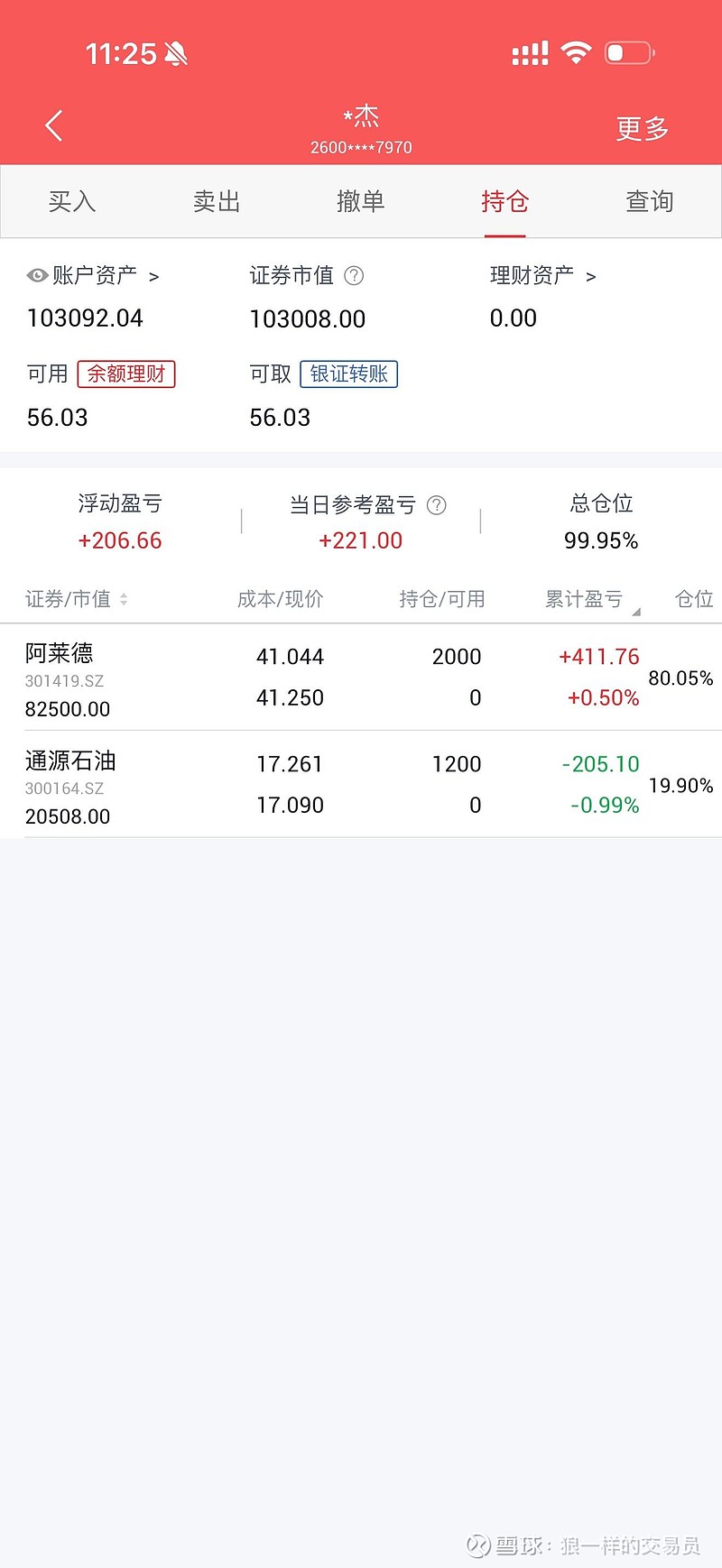722x1568 pixels.
Task: Select the 通源石油 stock holding row
Action: click(361, 785)
